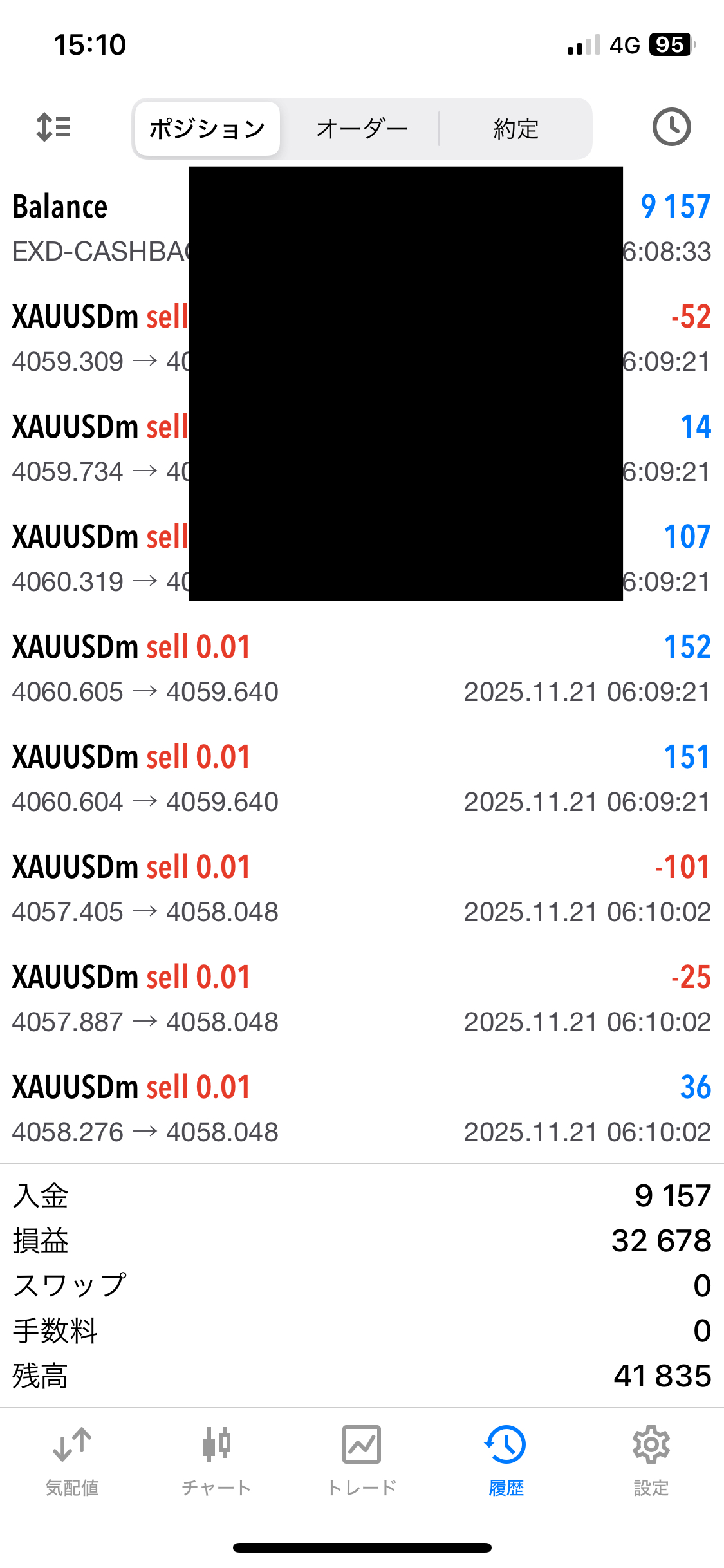Viewport: 724px width, 1568px height.
Task: Show the 約定 deals segment
Action: (515, 129)
